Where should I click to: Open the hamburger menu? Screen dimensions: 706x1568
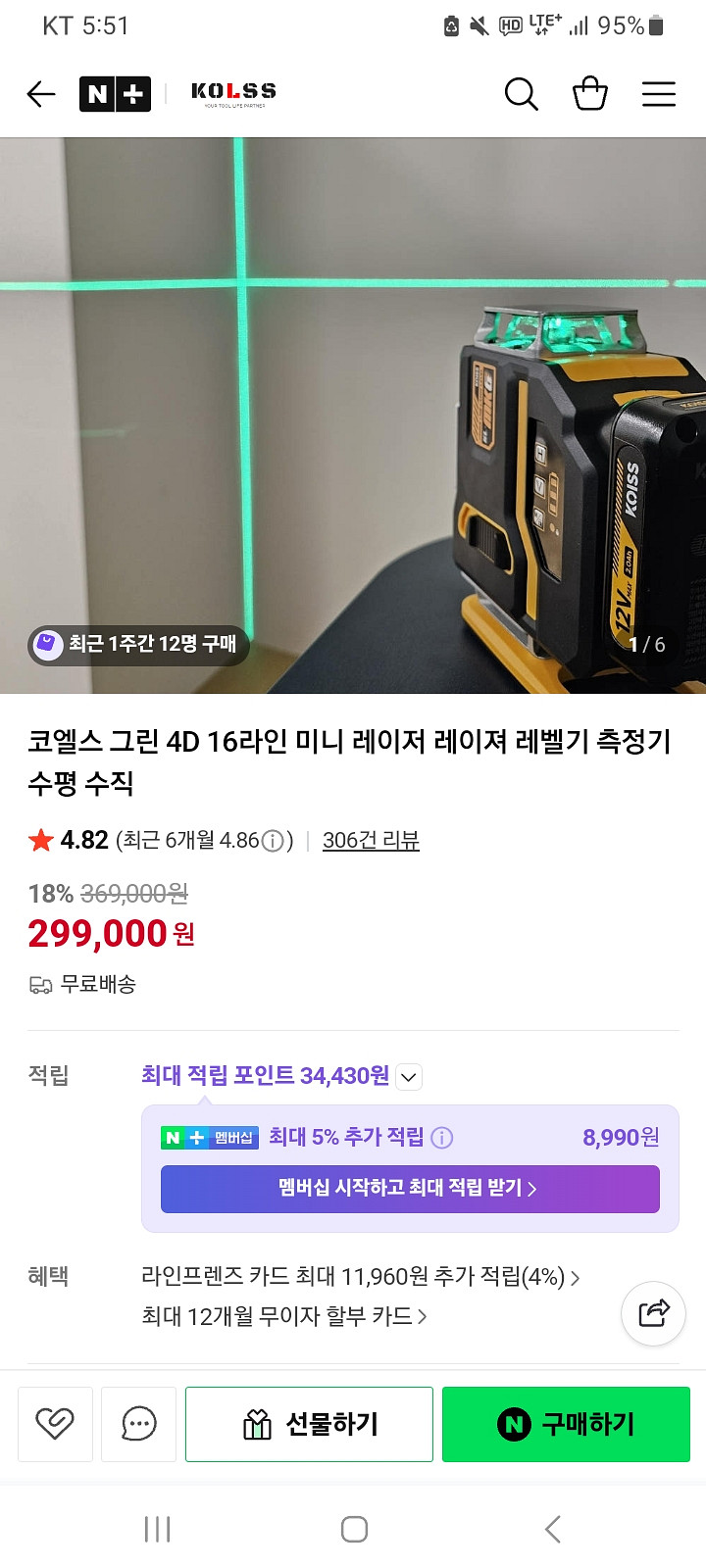(x=659, y=94)
